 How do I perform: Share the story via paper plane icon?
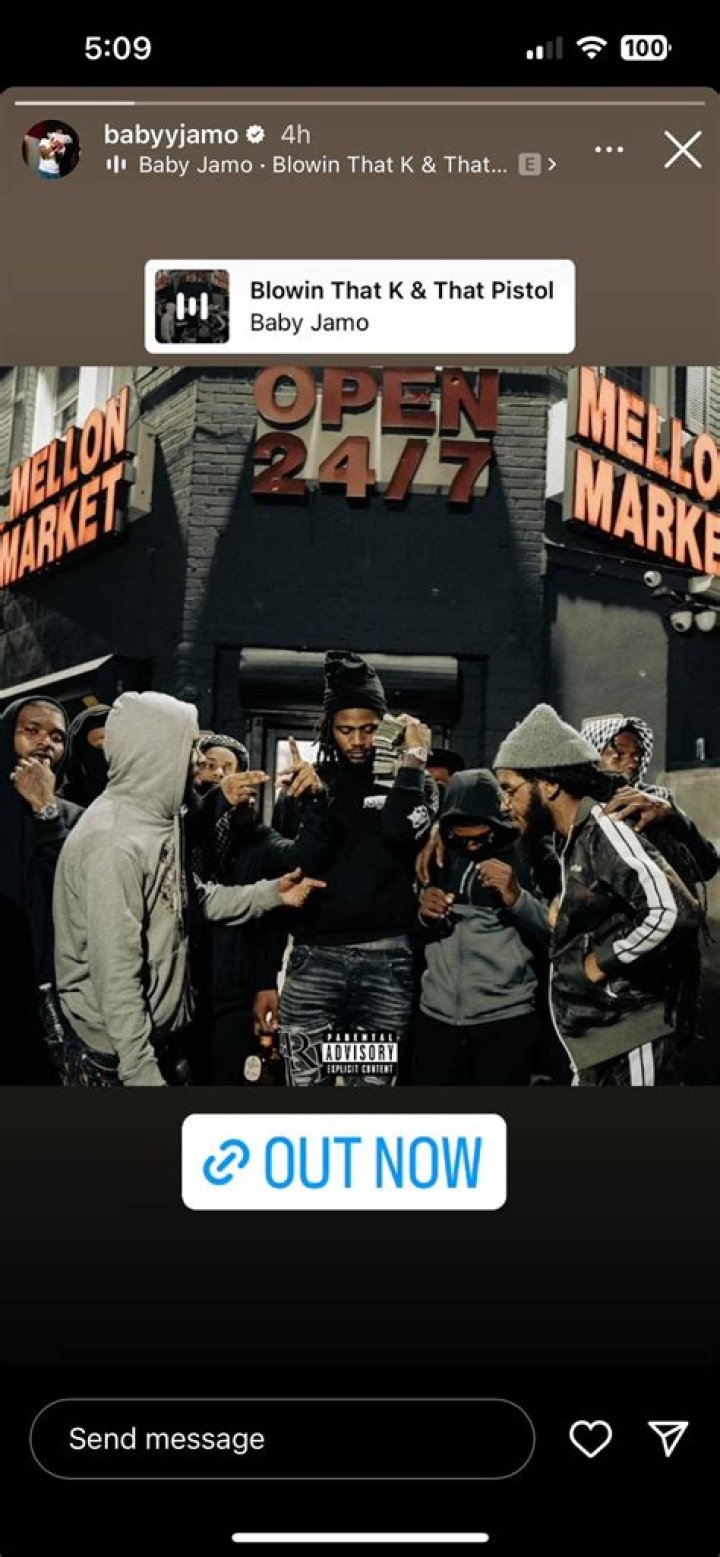pos(668,1438)
